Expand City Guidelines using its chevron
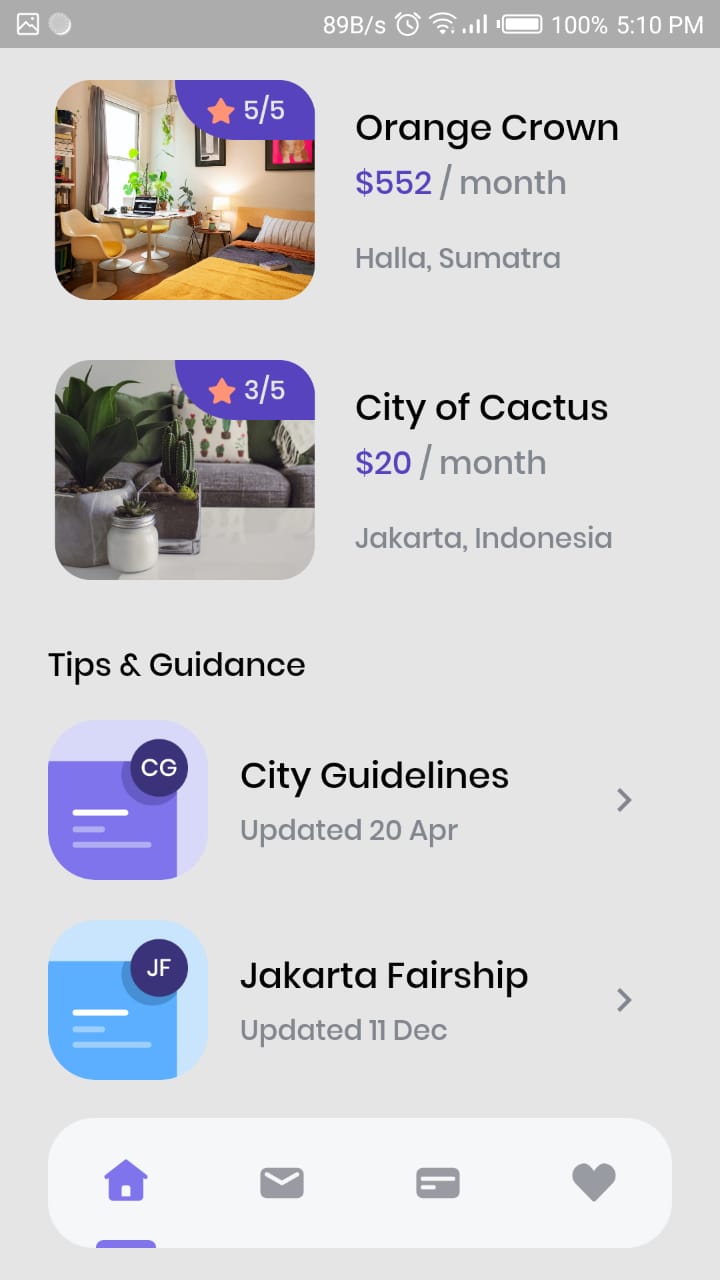The width and height of the screenshot is (720, 1280). [624, 800]
